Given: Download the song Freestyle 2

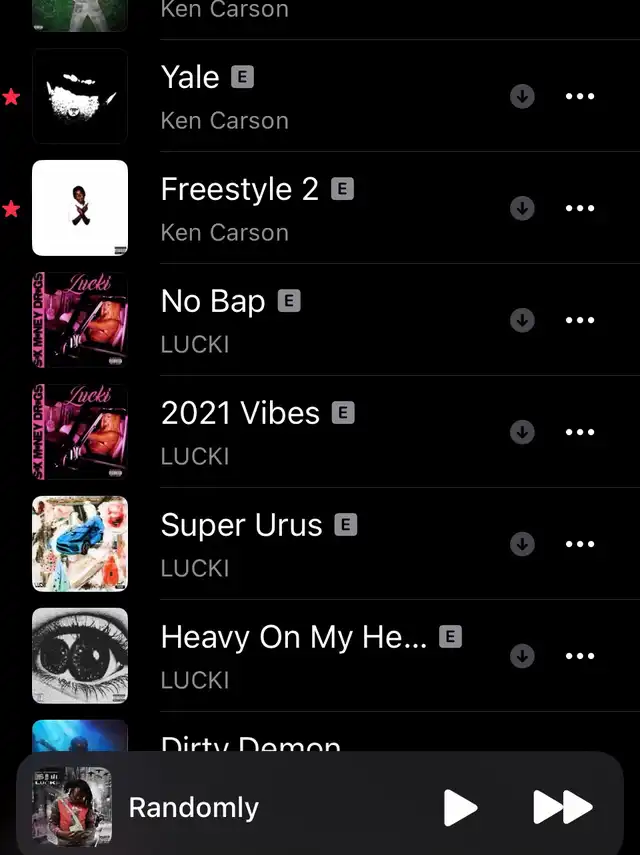Looking at the screenshot, I should pos(522,208).
